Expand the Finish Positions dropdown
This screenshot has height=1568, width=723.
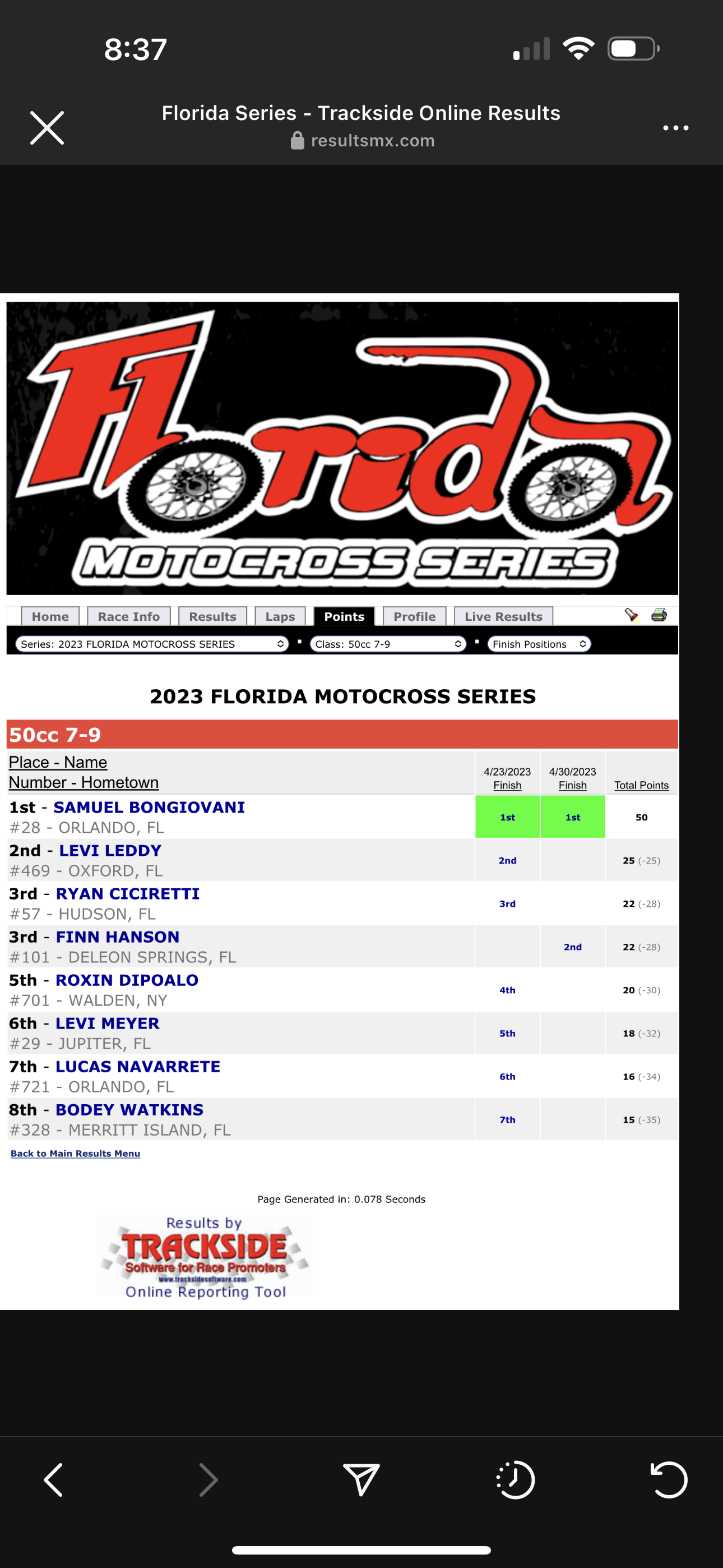click(539, 644)
